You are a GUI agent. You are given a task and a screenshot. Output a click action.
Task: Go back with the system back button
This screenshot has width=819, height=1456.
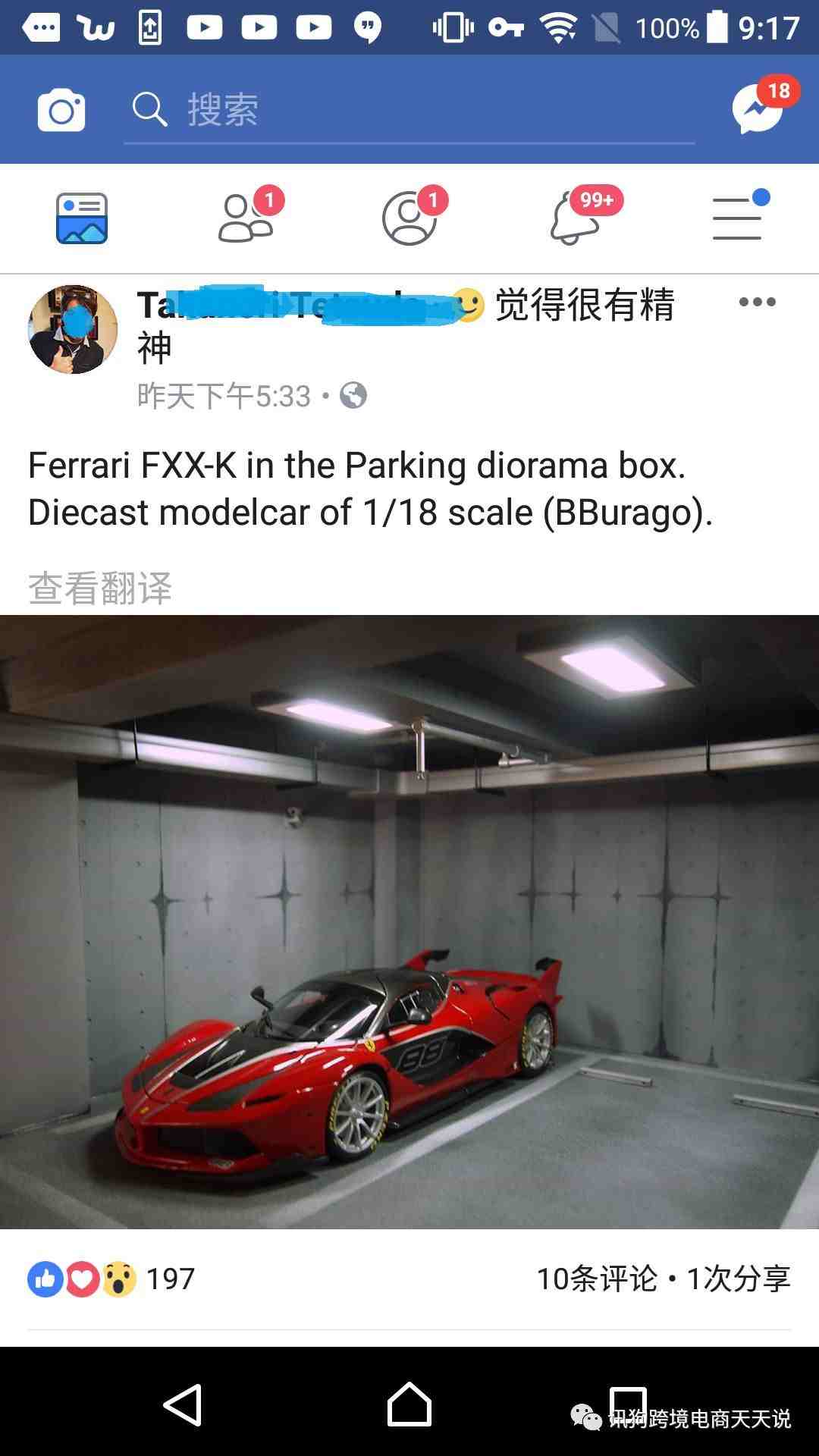183,1404
